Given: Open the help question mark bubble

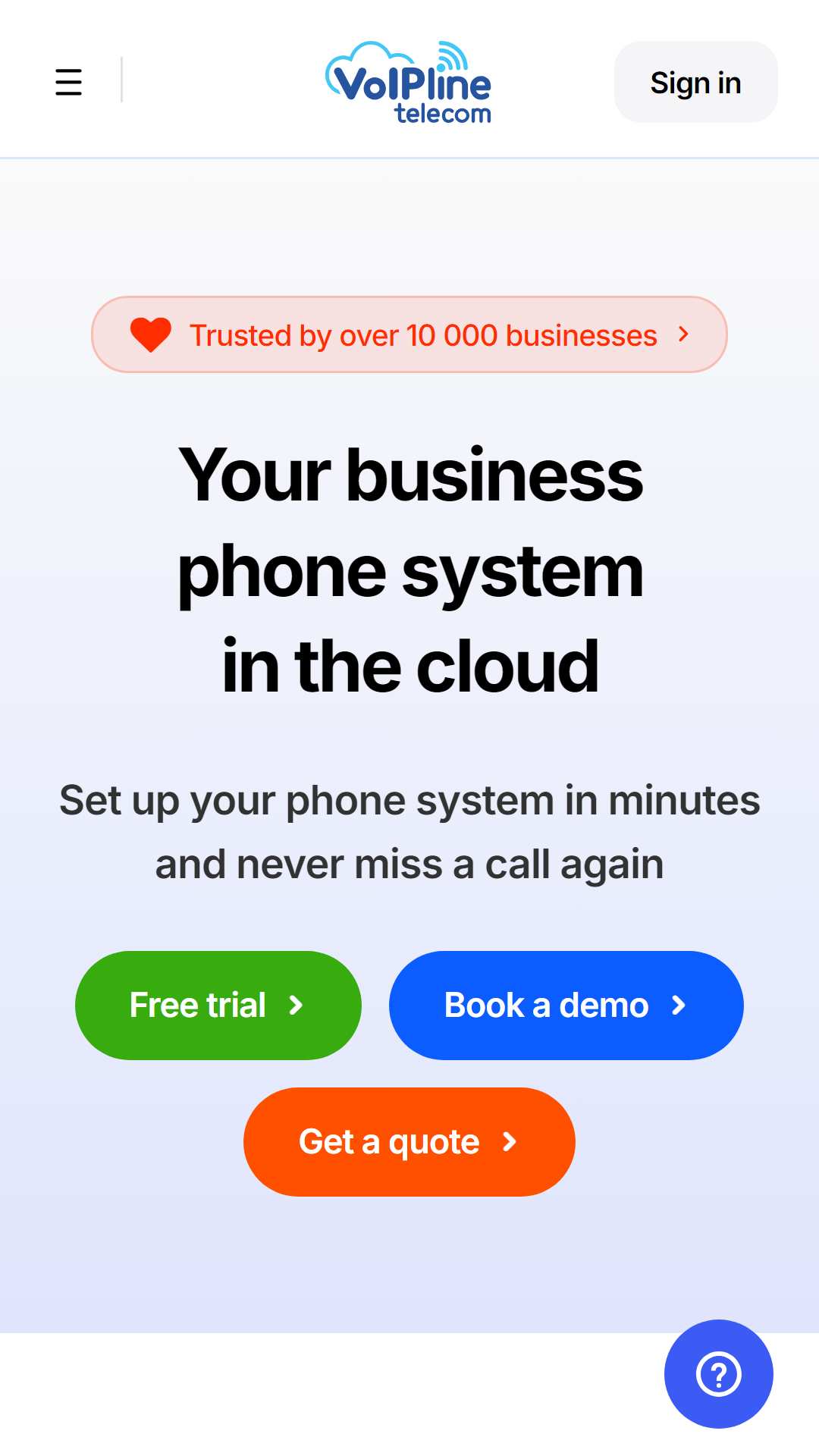Looking at the screenshot, I should [x=719, y=1374].
